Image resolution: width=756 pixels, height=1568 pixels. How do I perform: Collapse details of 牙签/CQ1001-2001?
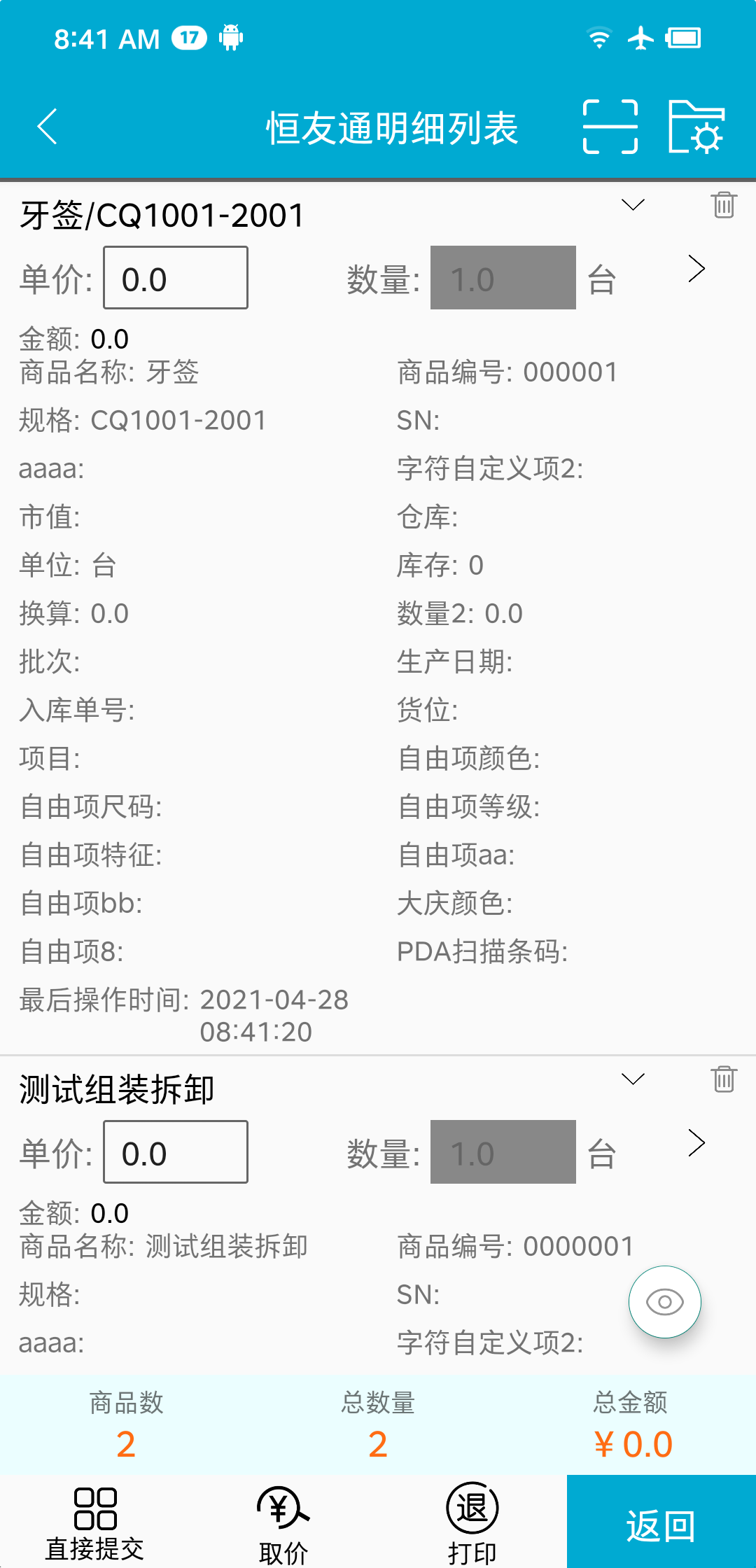click(x=633, y=205)
